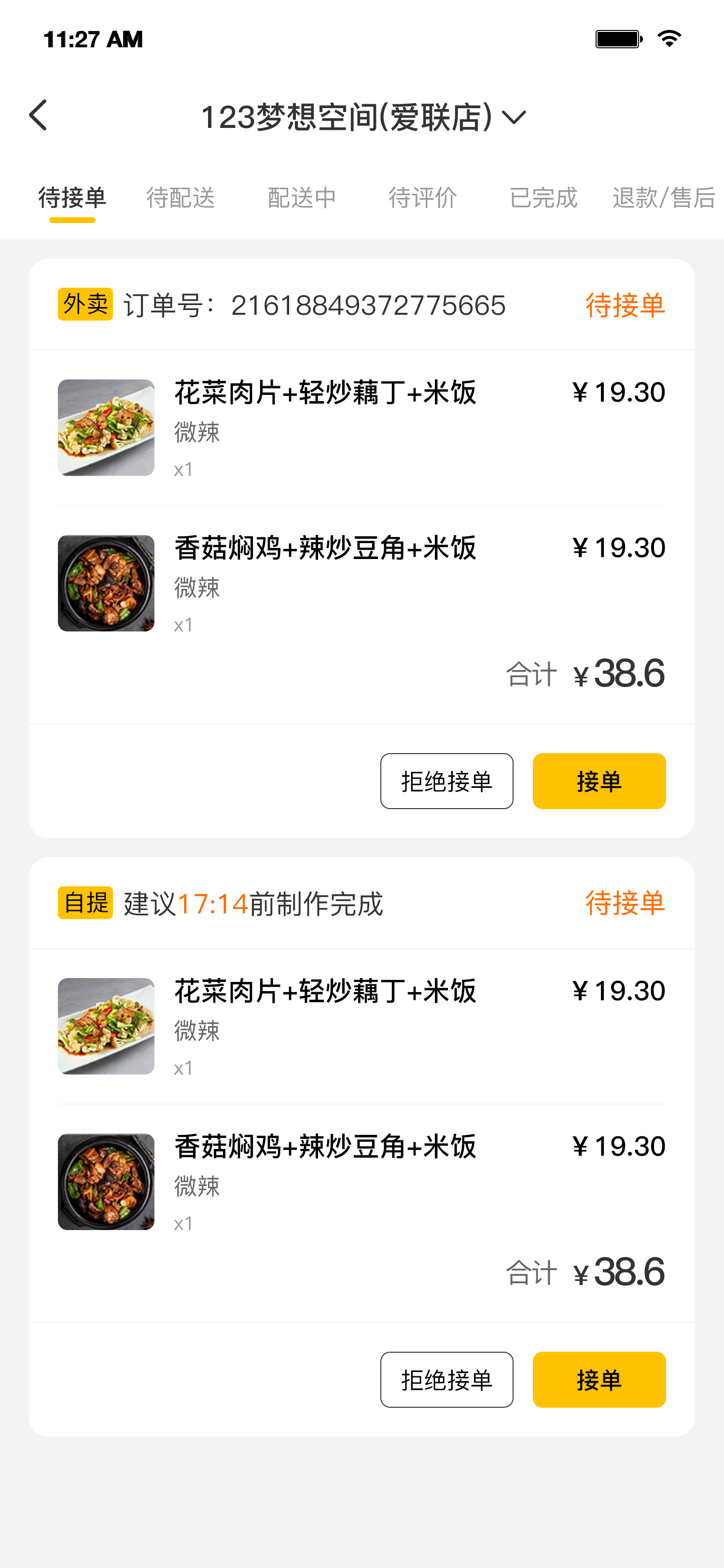
Task: Select the 待接单 tab
Action: 72,198
